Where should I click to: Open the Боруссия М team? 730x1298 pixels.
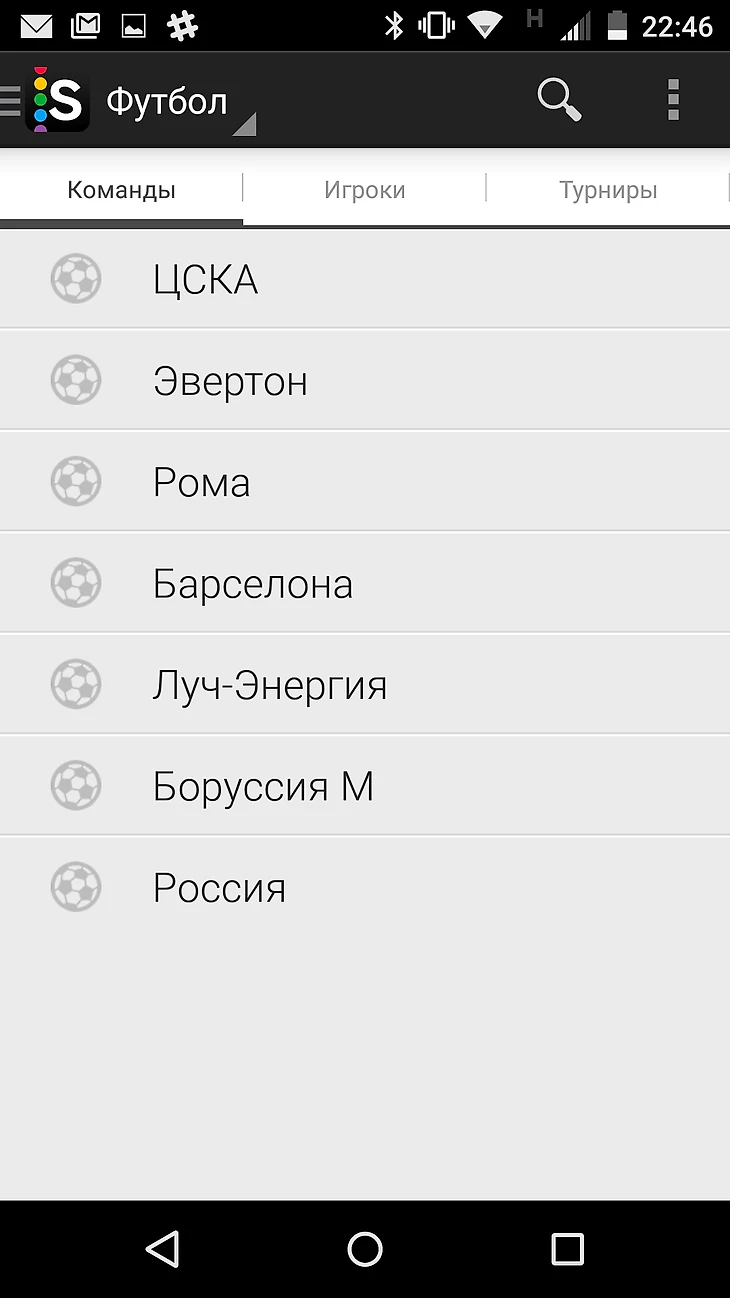365,786
